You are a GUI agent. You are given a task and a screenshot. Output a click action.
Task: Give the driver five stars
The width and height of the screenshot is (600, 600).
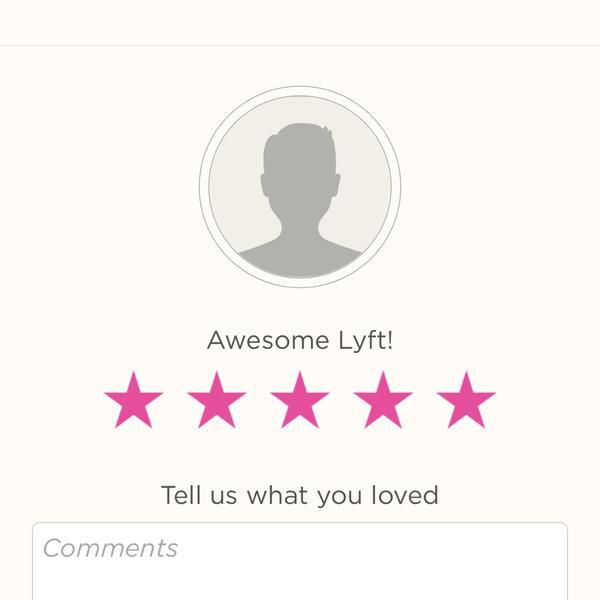[x=466, y=400]
